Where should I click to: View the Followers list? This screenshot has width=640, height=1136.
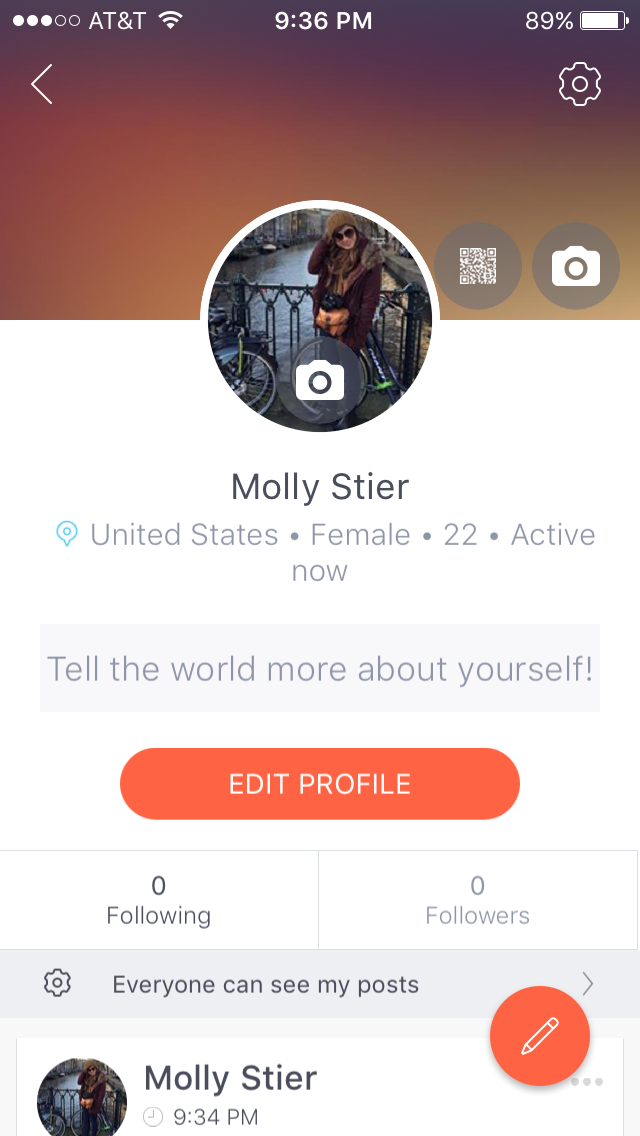[477, 900]
